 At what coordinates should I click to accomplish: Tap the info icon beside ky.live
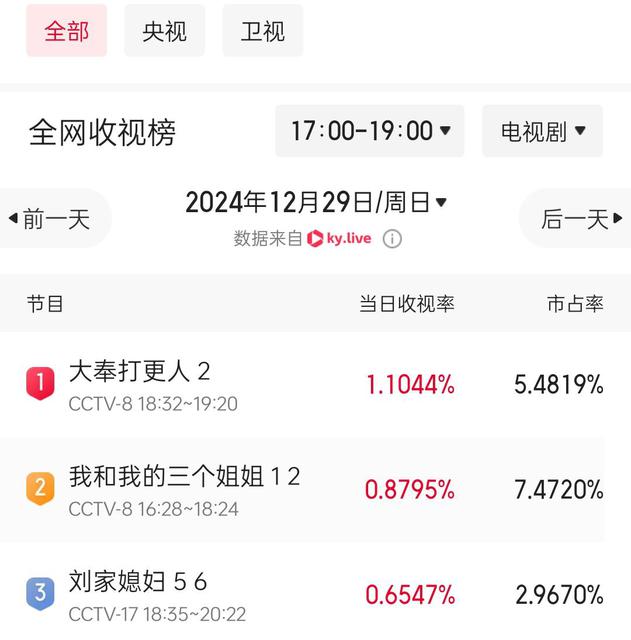[x=393, y=239]
